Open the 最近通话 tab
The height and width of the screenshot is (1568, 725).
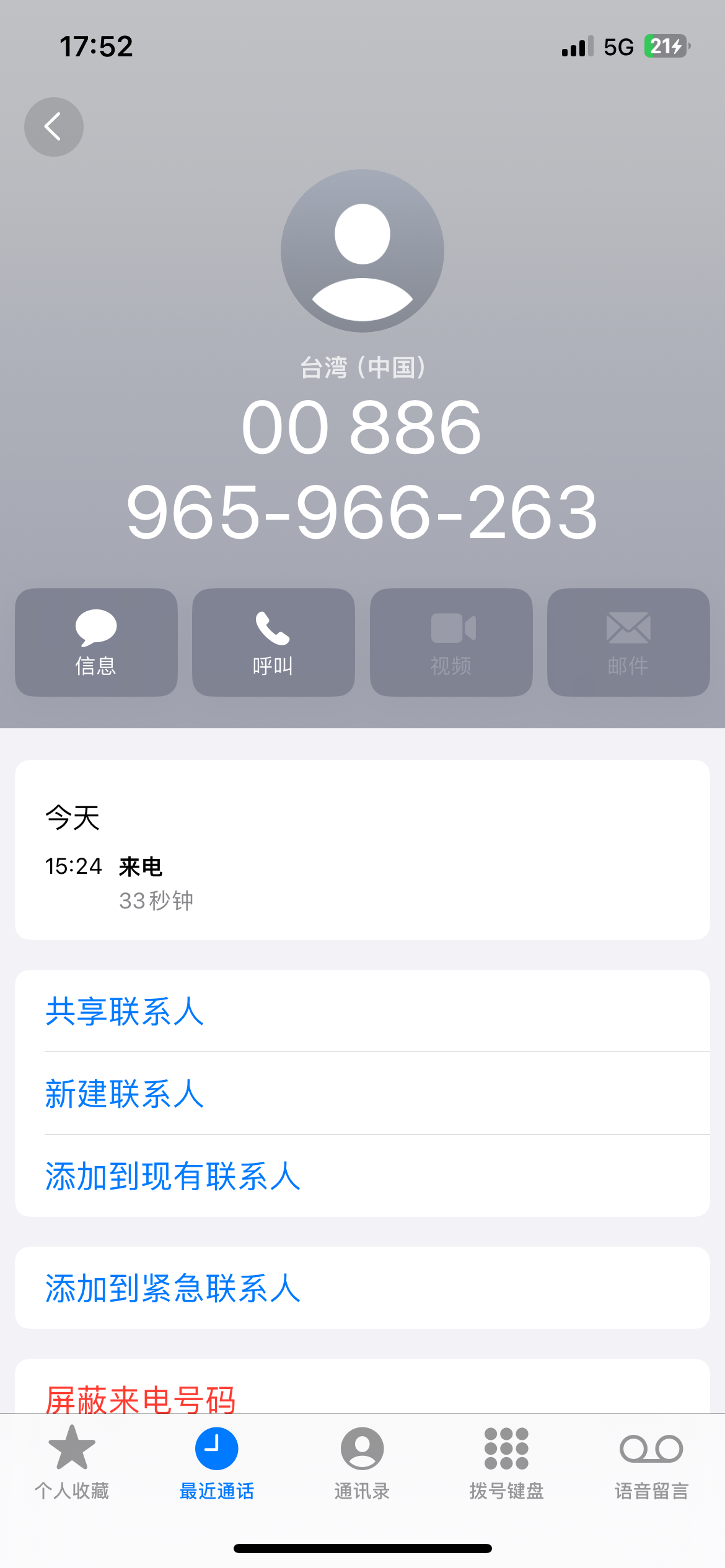217,1463
